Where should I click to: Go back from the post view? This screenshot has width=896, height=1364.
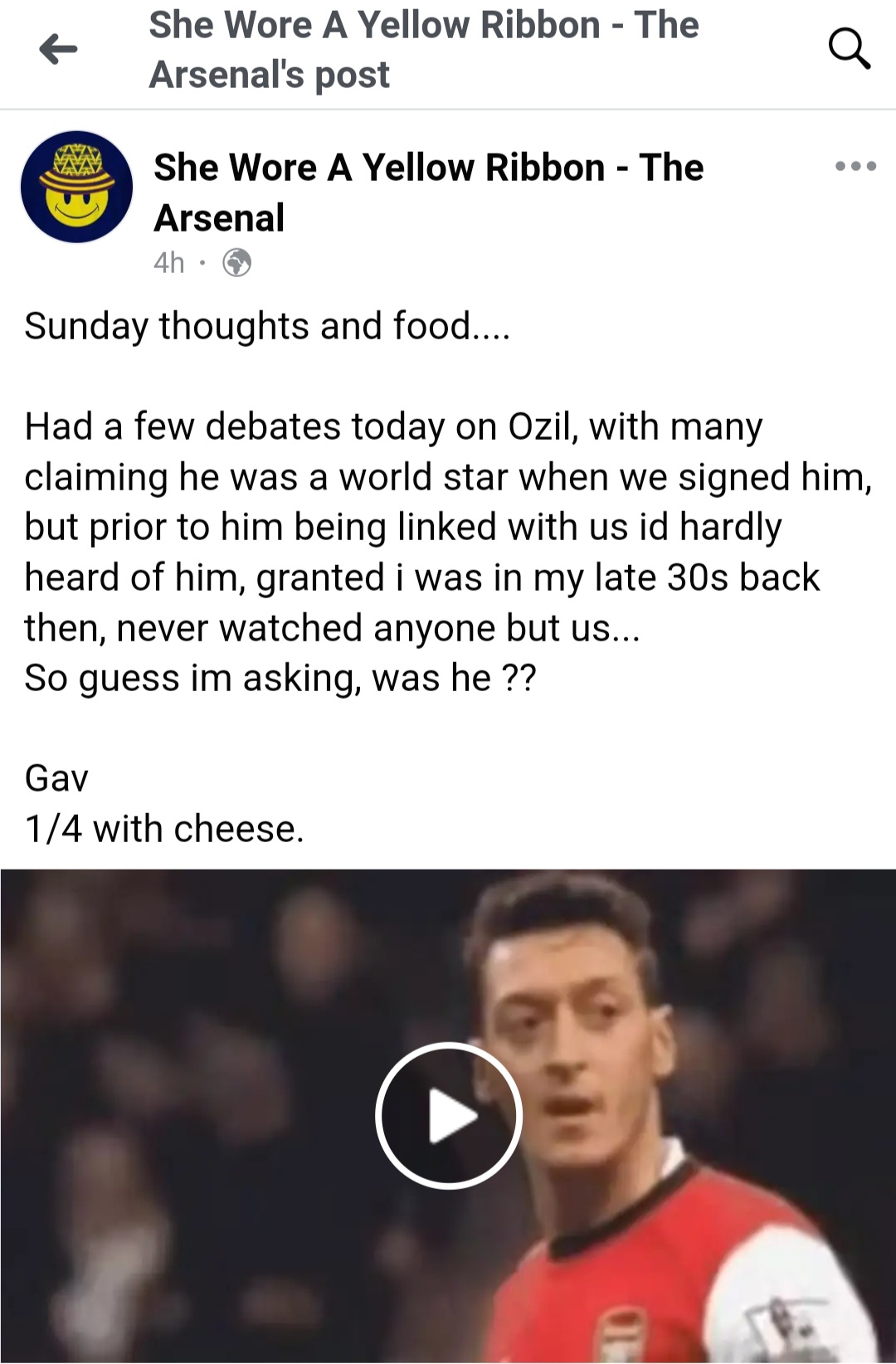[x=58, y=50]
